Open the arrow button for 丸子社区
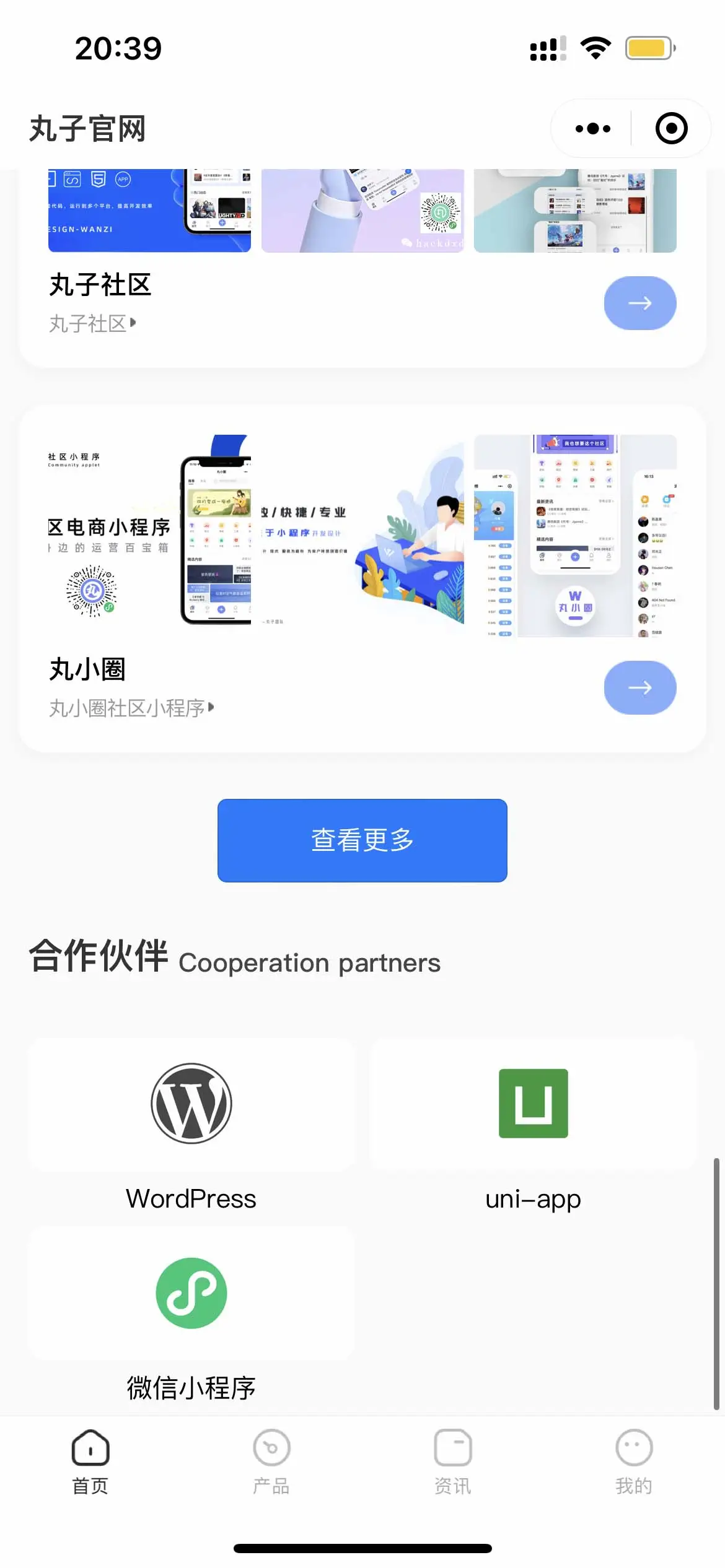The height and width of the screenshot is (1568, 725). tap(639, 303)
